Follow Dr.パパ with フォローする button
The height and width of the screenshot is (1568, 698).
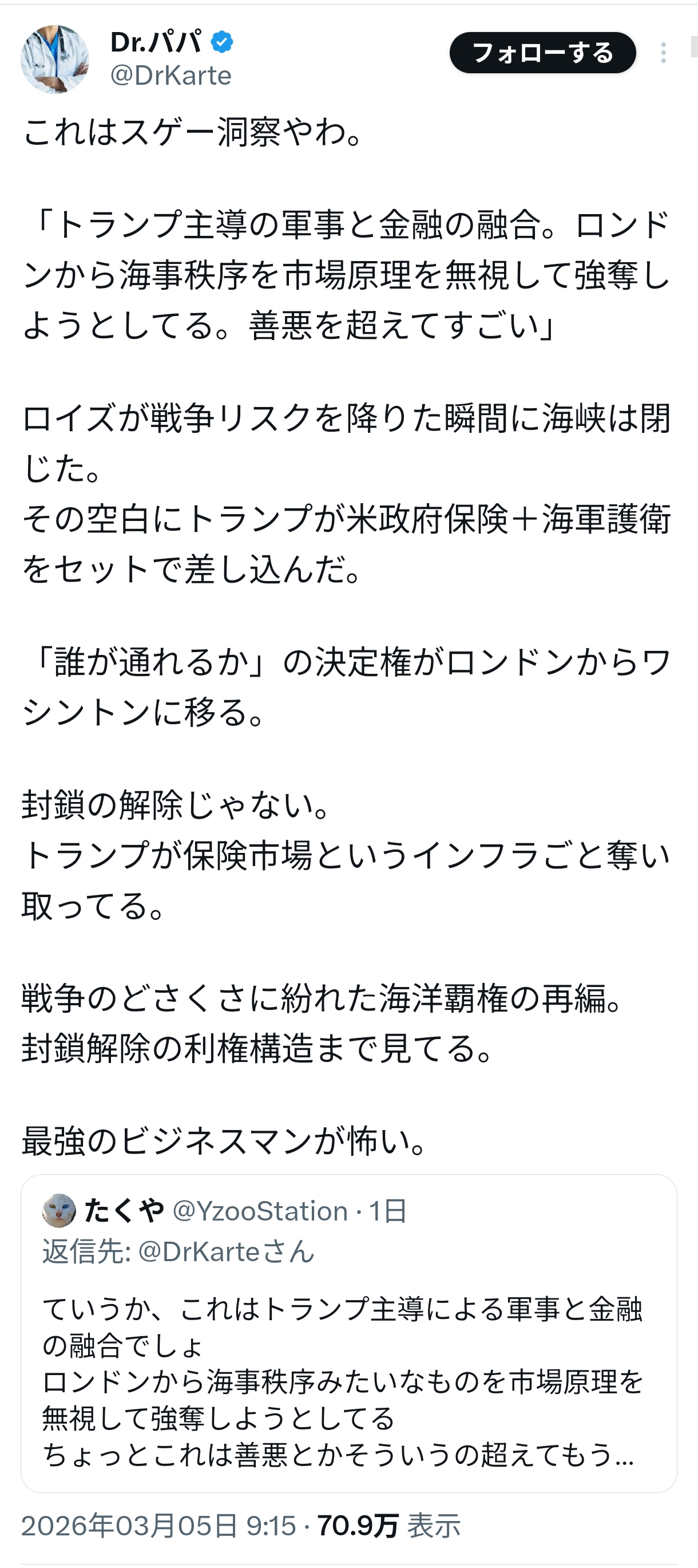coord(542,53)
